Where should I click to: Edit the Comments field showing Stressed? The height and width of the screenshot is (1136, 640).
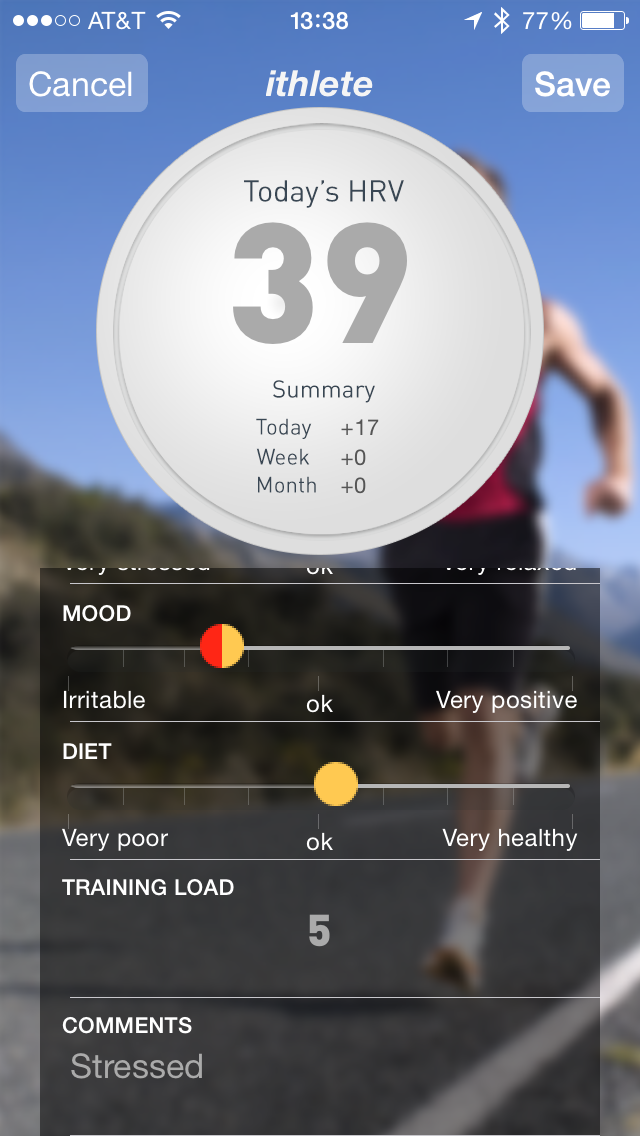[x=320, y=1067]
